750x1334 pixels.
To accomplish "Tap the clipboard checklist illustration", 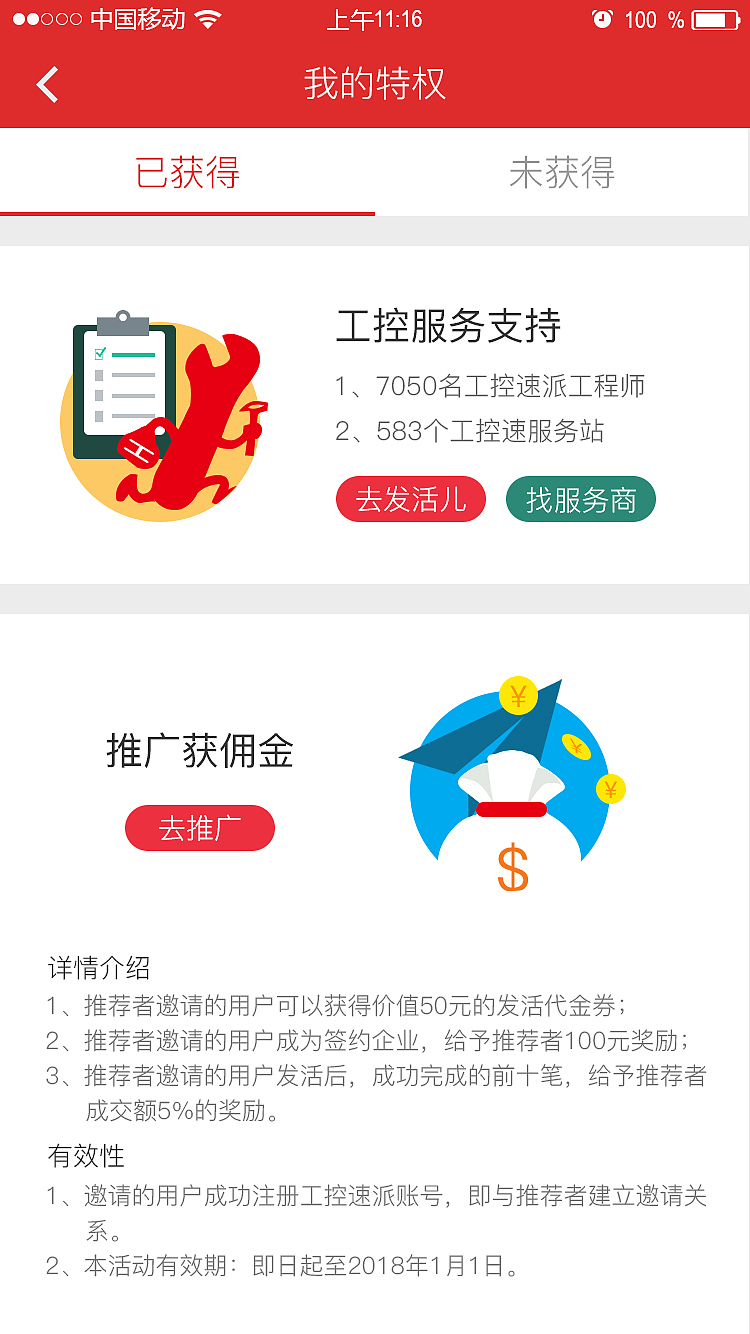I will tap(123, 390).
